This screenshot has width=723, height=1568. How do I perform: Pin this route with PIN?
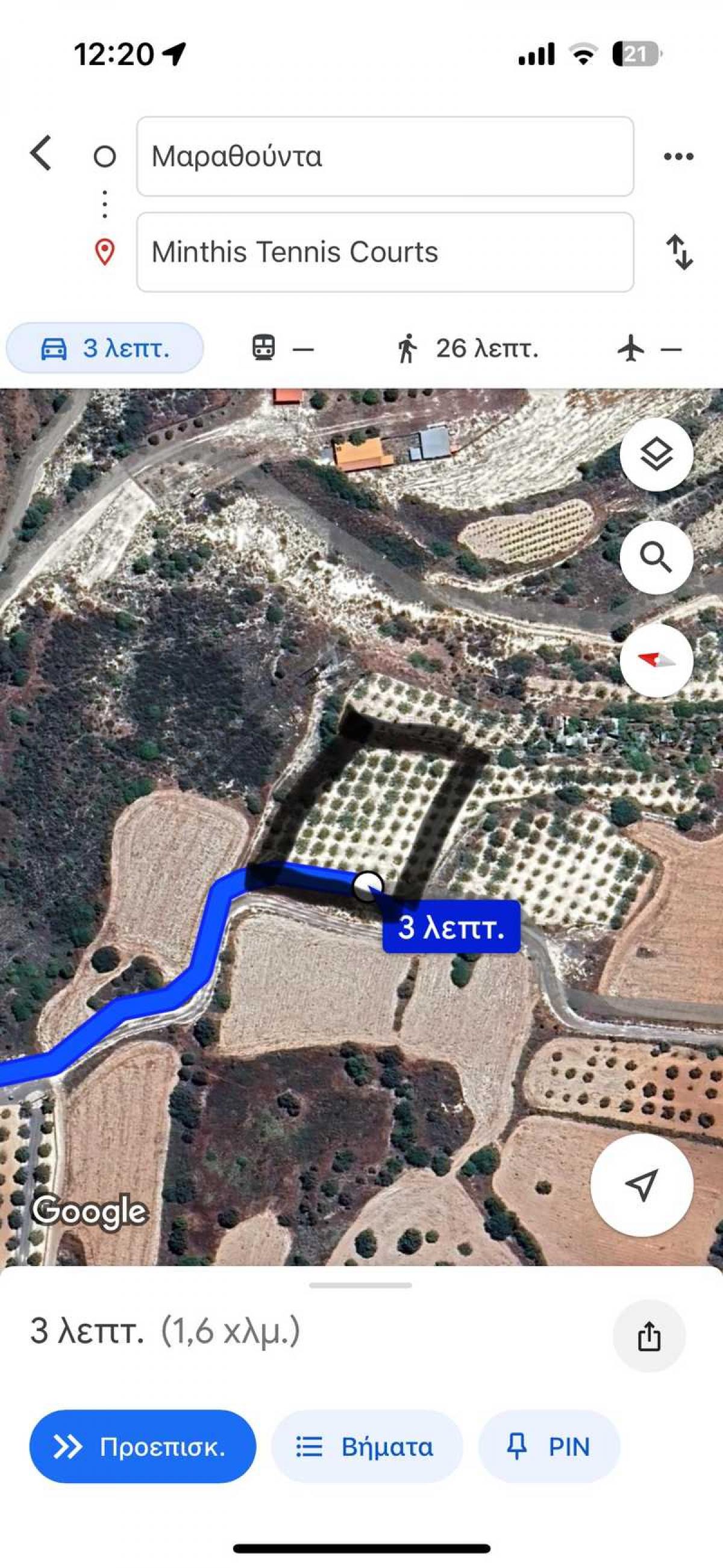549,1447
